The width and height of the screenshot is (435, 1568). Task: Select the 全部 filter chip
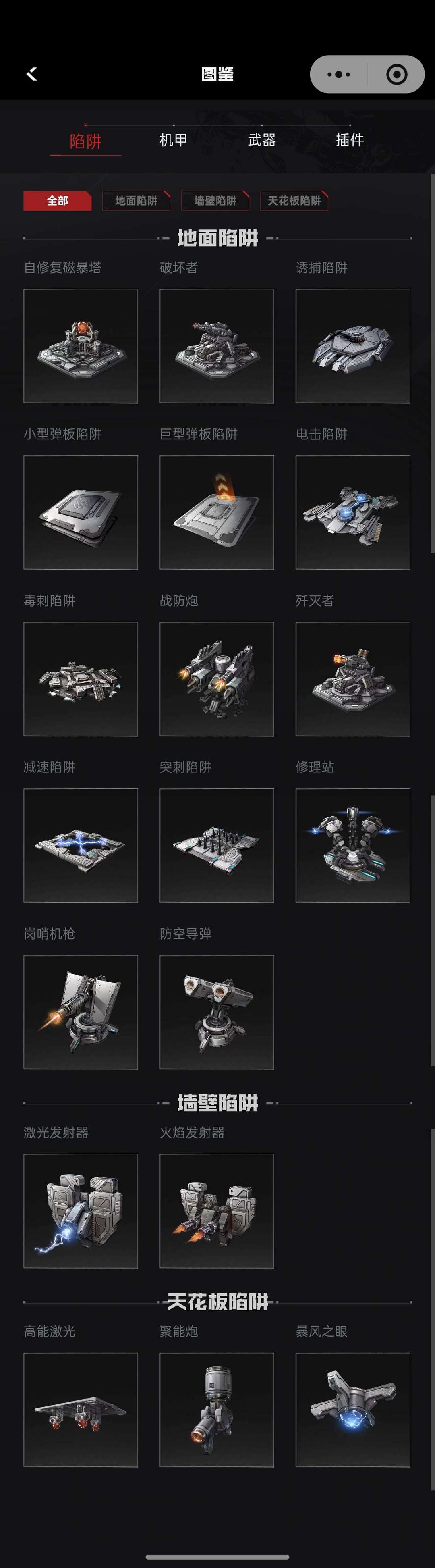coord(57,201)
